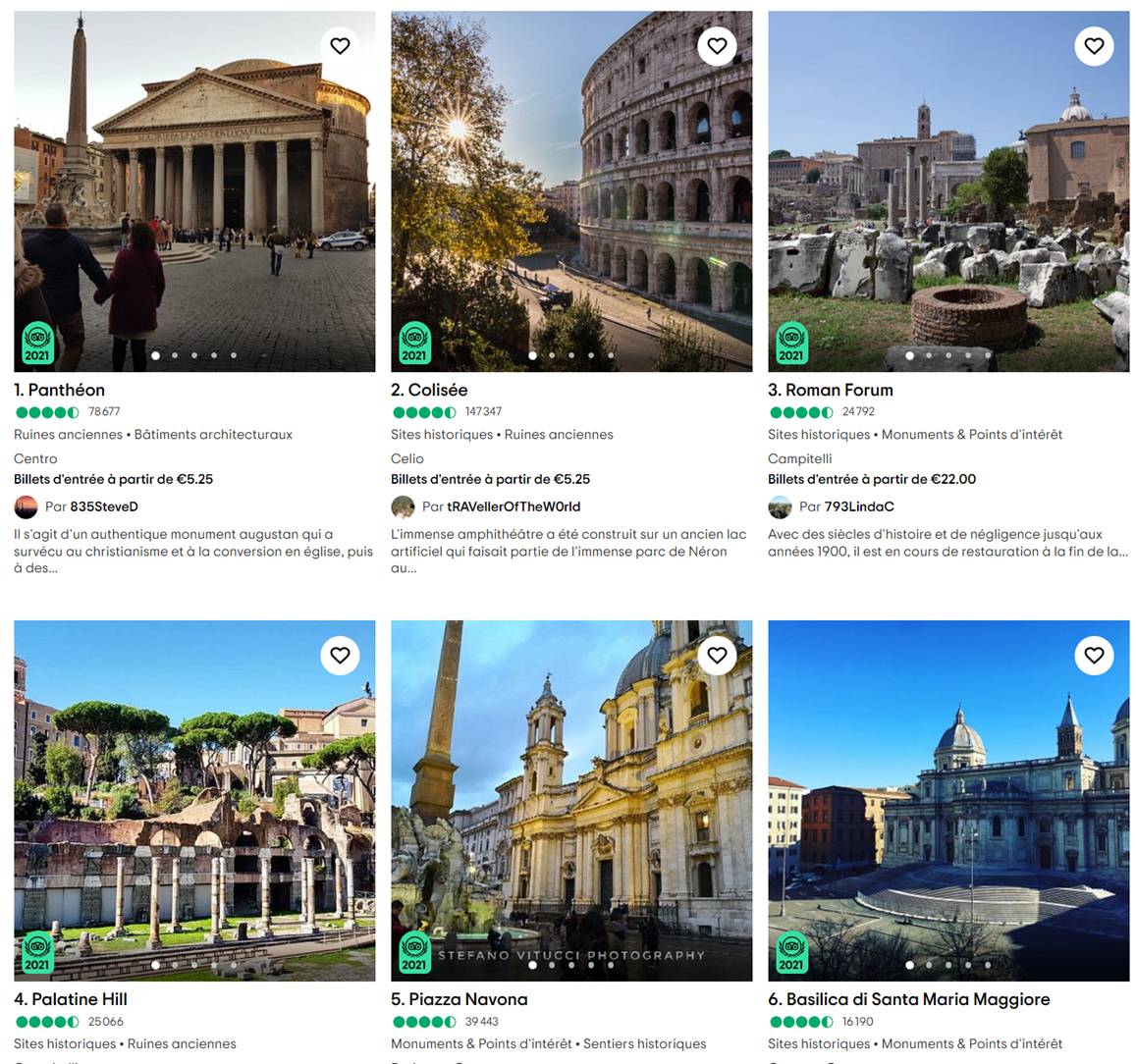Visit the '5. Piazza Navona' page
1136x1064 pixels.
click(x=460, y=999)
